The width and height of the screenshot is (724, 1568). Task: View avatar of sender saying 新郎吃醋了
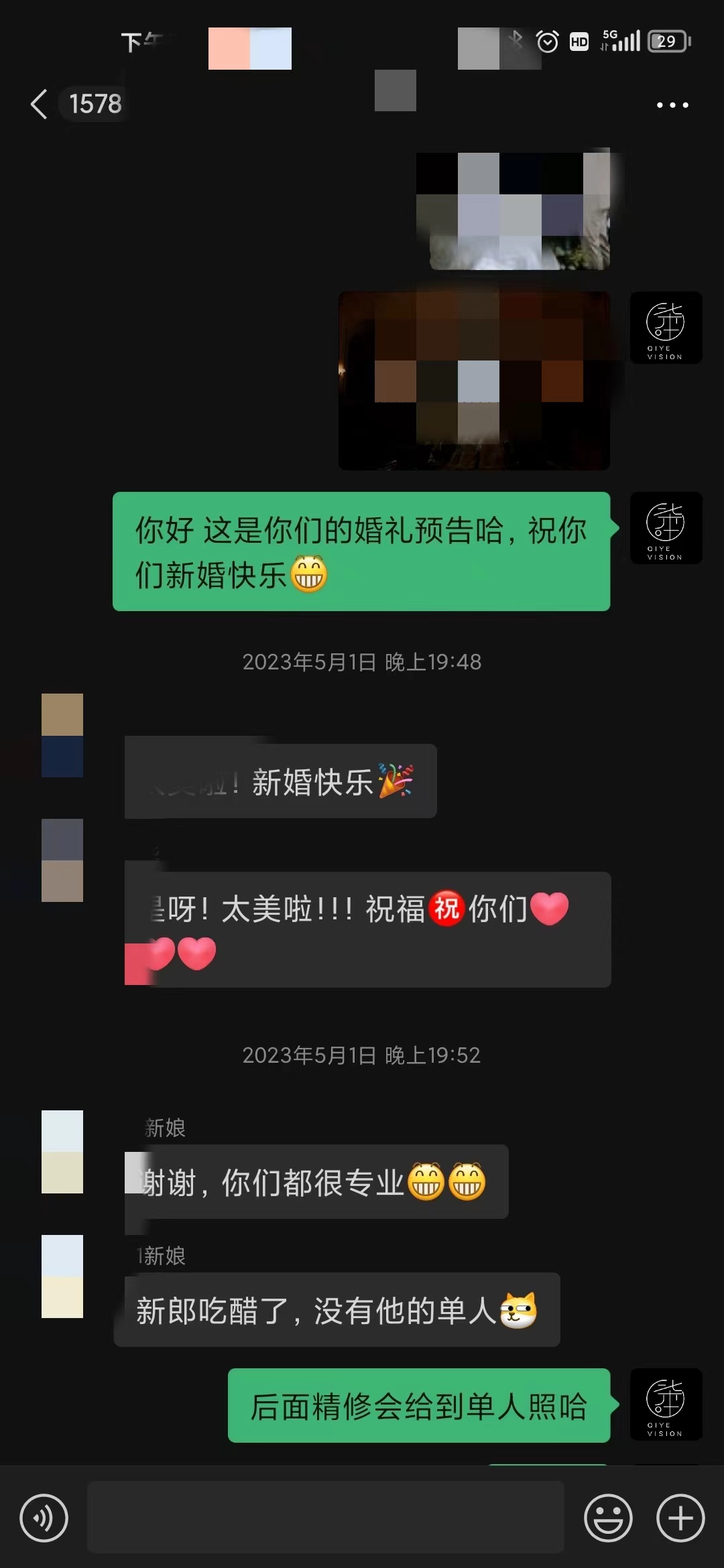click(62, 1277)
